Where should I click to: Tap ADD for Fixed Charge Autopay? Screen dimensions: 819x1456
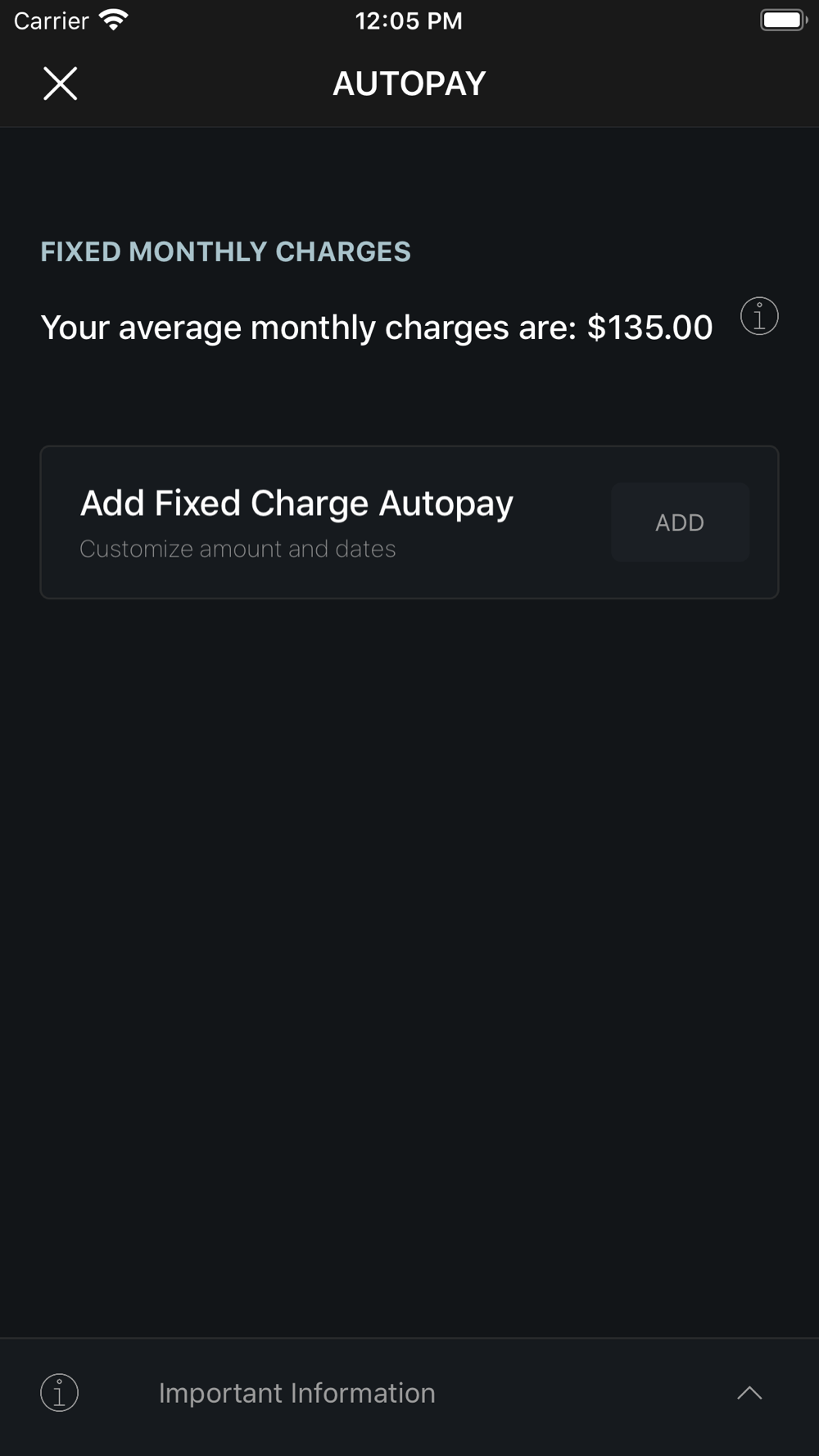680,522
